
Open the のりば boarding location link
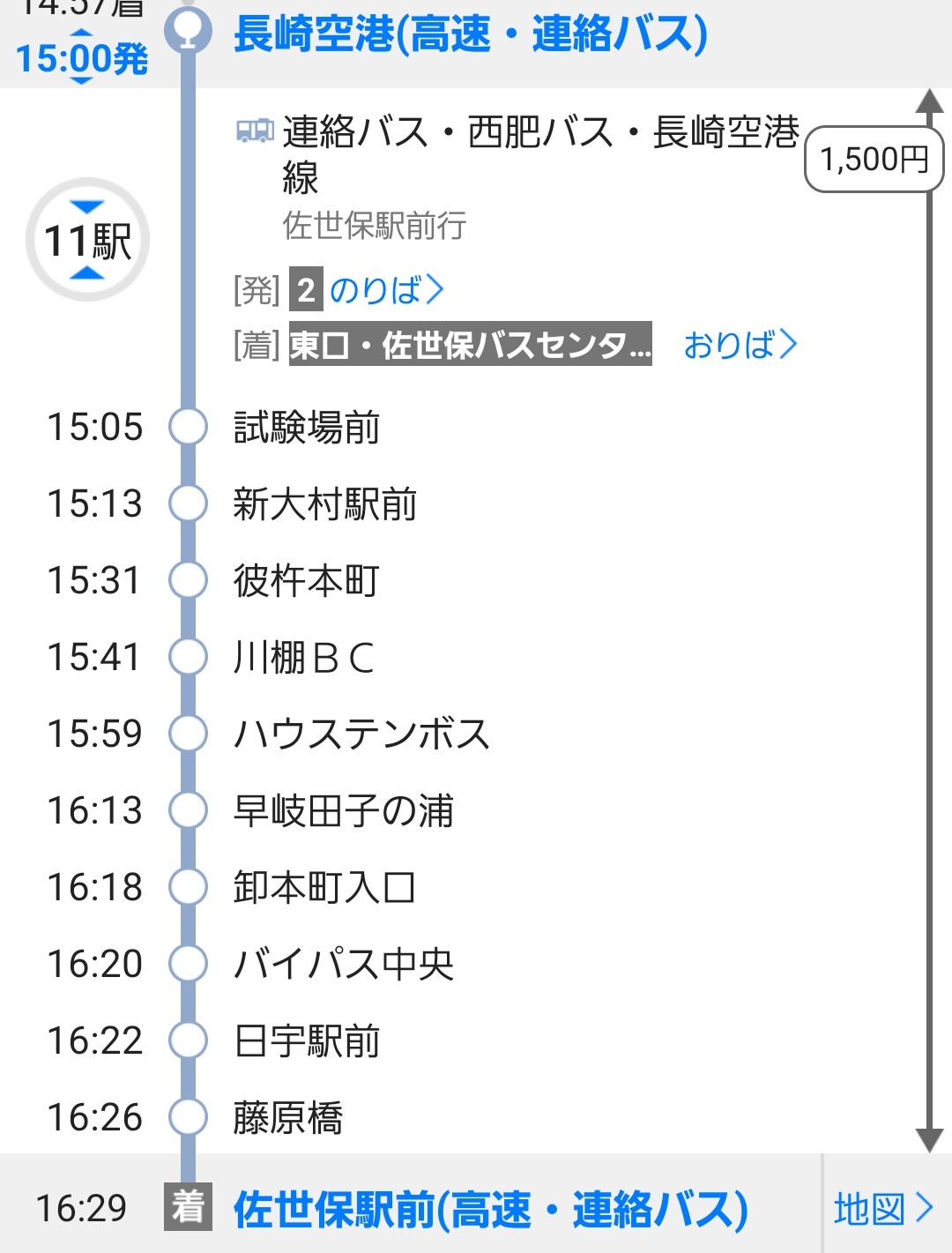click(x=386, y=290)
